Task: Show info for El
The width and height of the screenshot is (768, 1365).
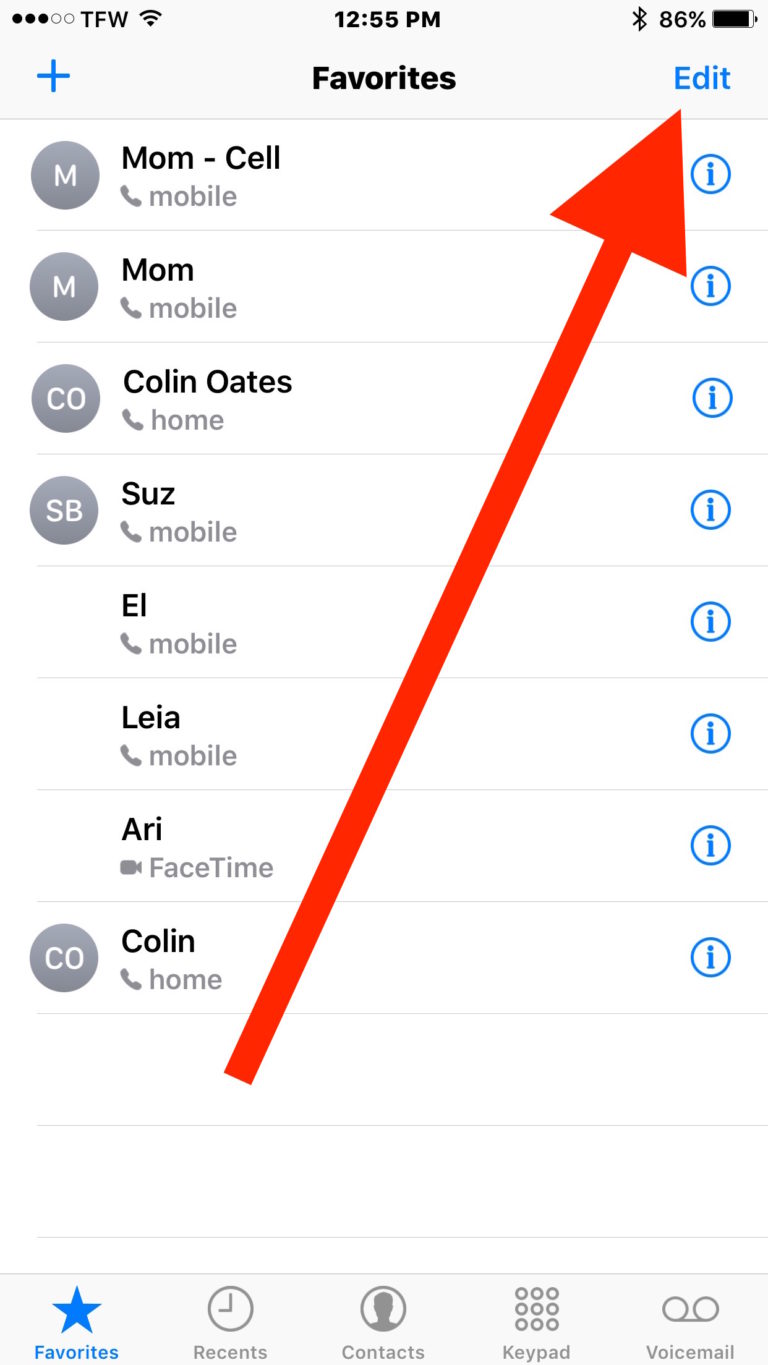Action: 711,622
